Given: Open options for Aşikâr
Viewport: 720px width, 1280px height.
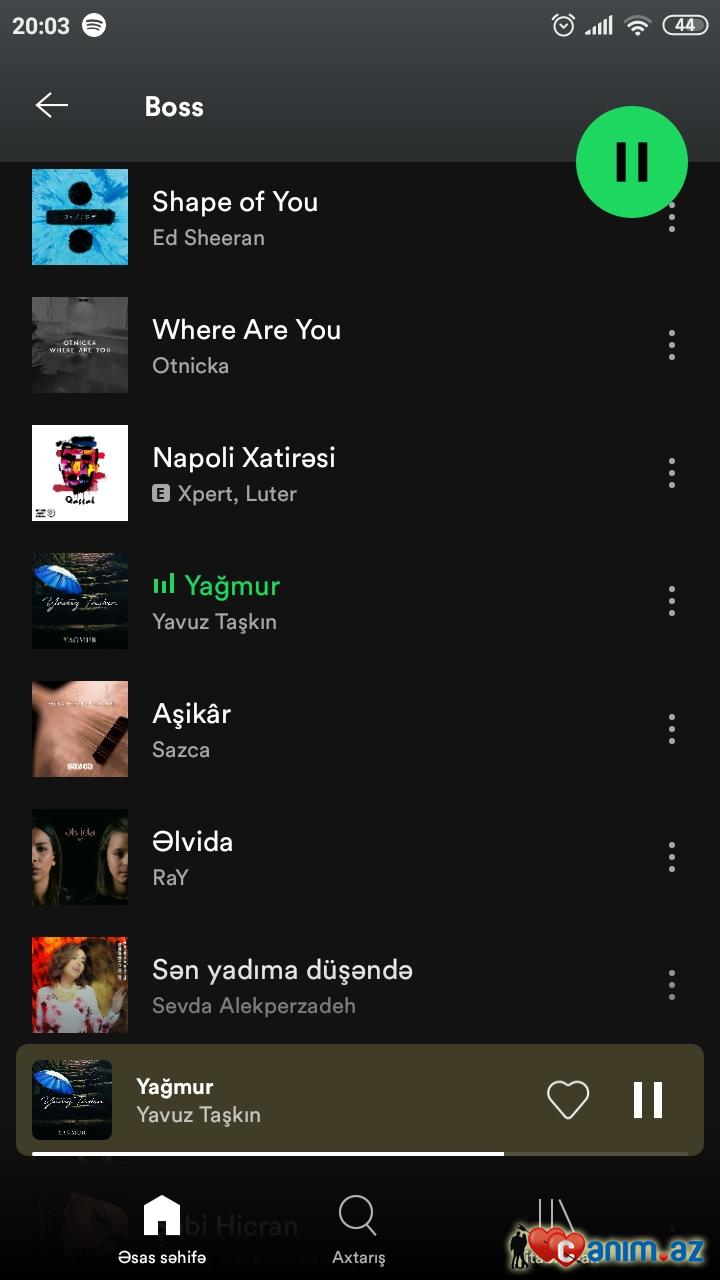Looking at the screenshot, I should point(672,729).
